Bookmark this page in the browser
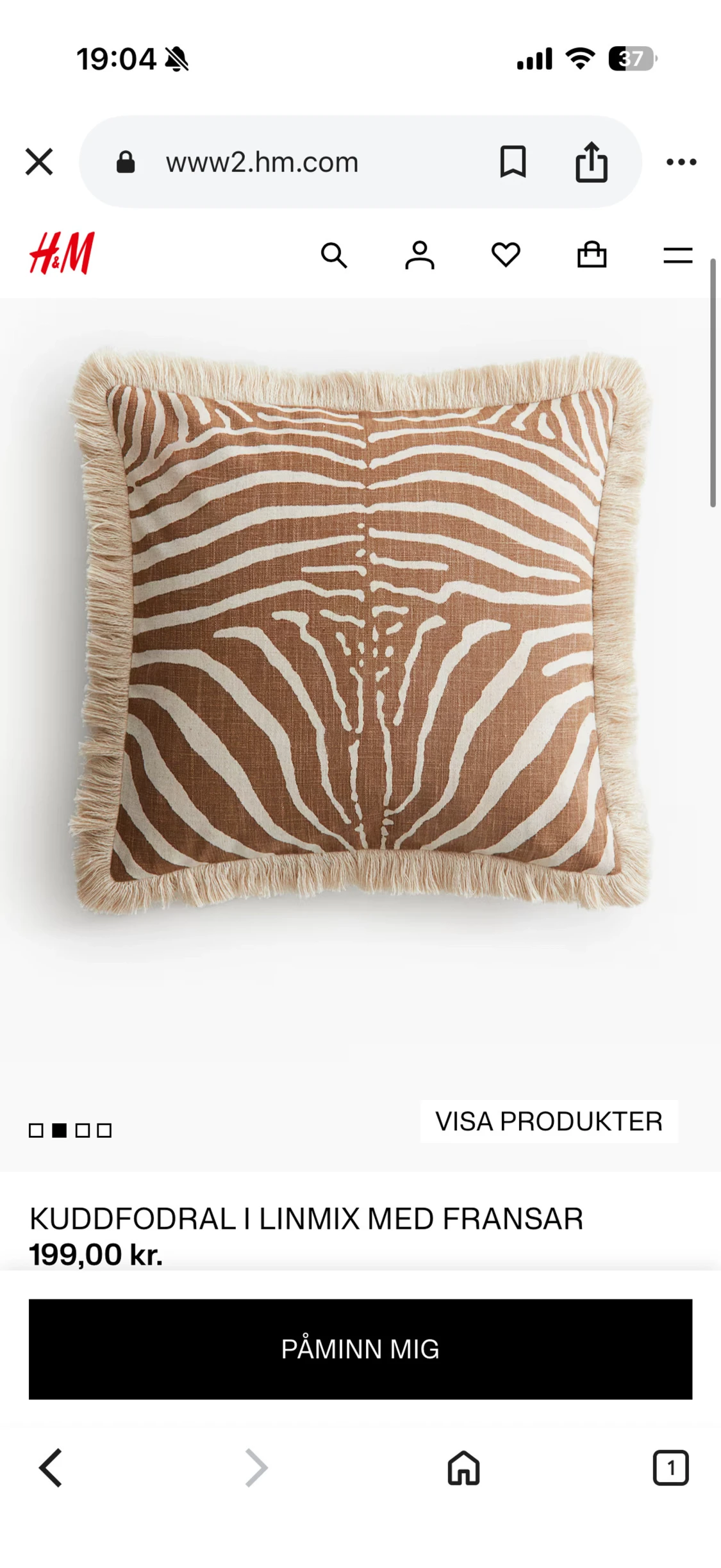This screenshot has width=721, height=1568. coord(513,162)
